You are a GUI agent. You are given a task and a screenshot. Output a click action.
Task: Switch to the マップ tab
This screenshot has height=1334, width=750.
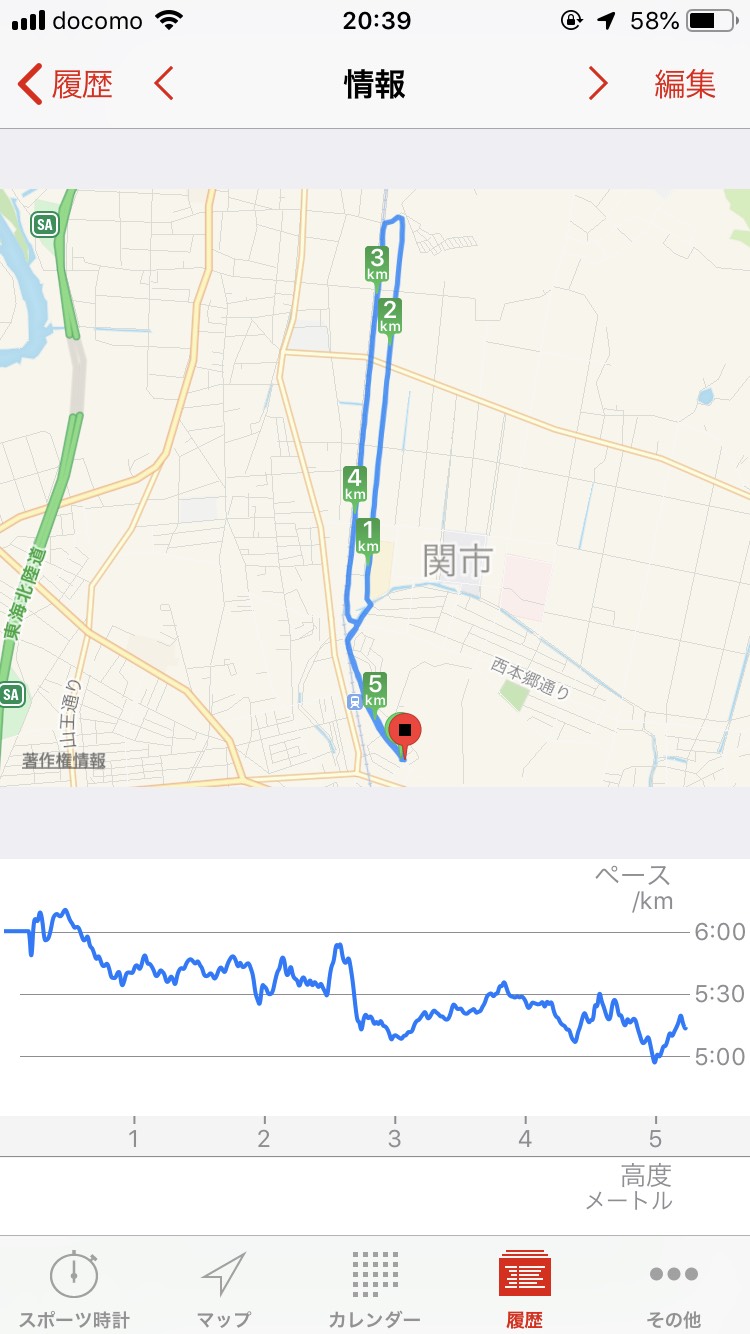point(224,1290)
